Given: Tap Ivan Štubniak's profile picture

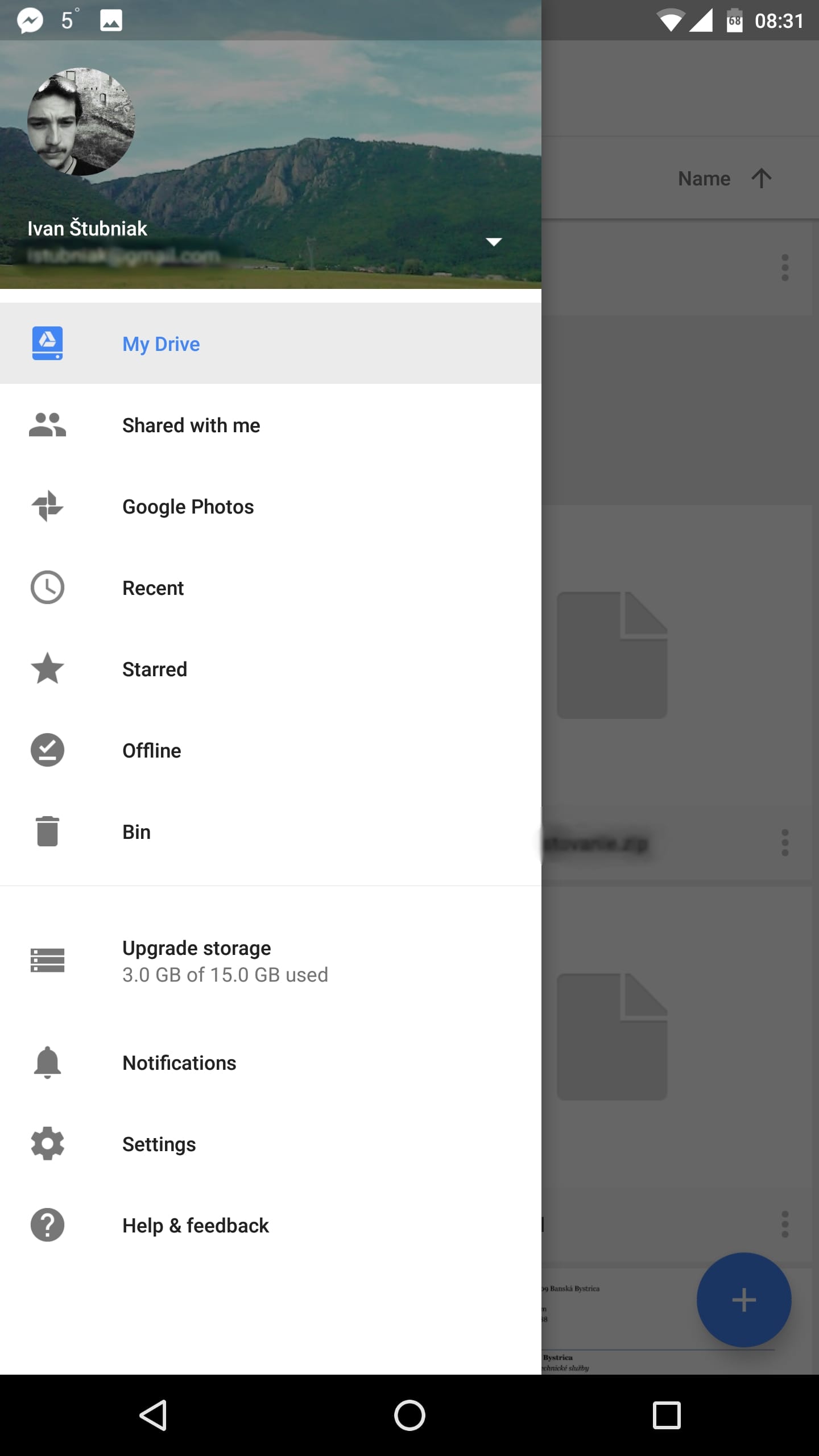Looking at the screenshot, I should pos(81,122).
